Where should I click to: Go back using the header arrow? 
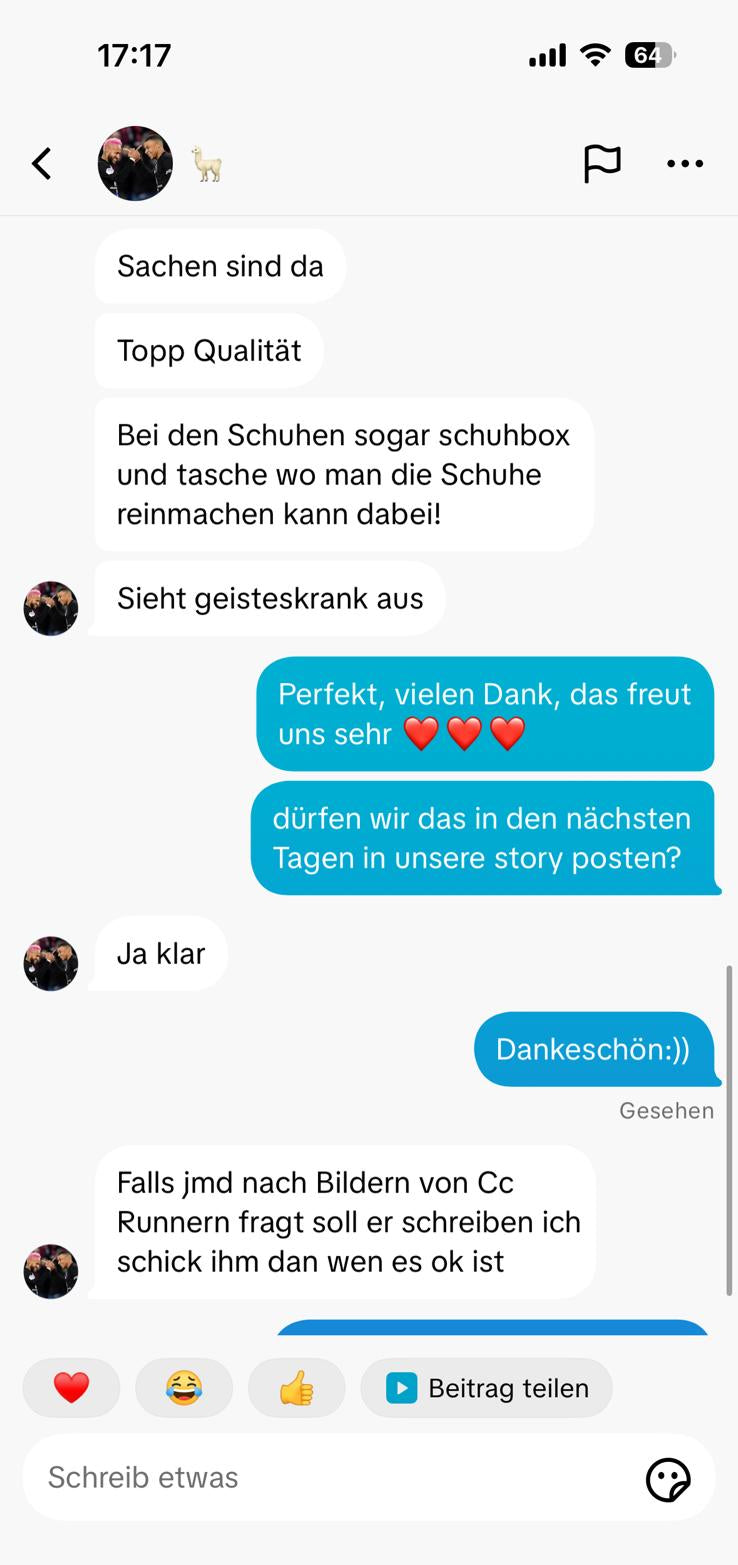(x=42, y=164)
